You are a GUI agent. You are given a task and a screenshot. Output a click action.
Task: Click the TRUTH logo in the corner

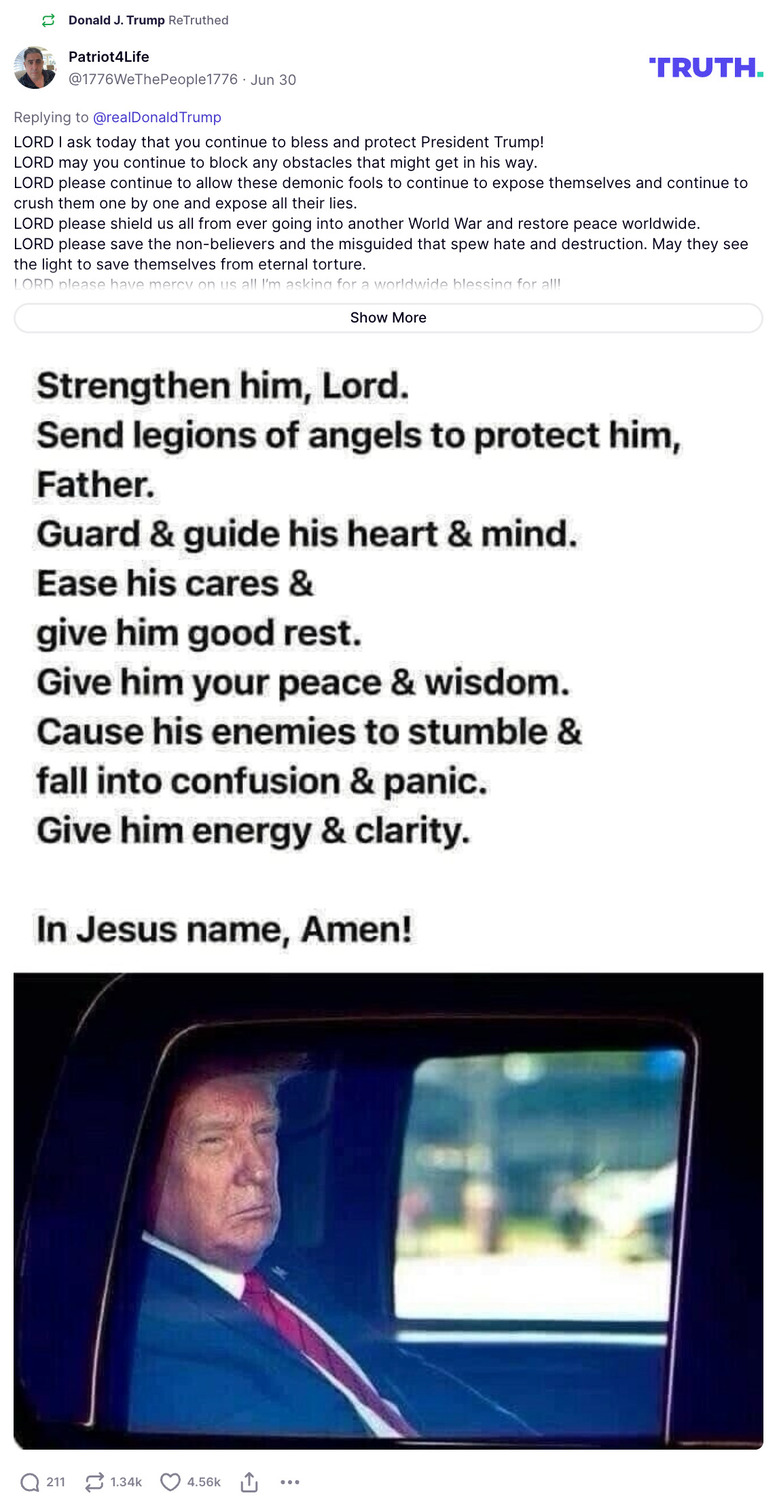(x=705, y=67)
